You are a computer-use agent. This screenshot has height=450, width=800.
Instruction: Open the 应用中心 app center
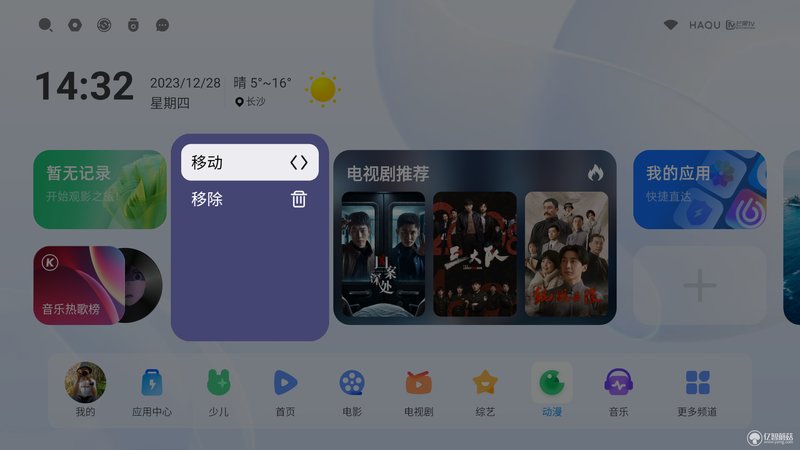[152, 390]
